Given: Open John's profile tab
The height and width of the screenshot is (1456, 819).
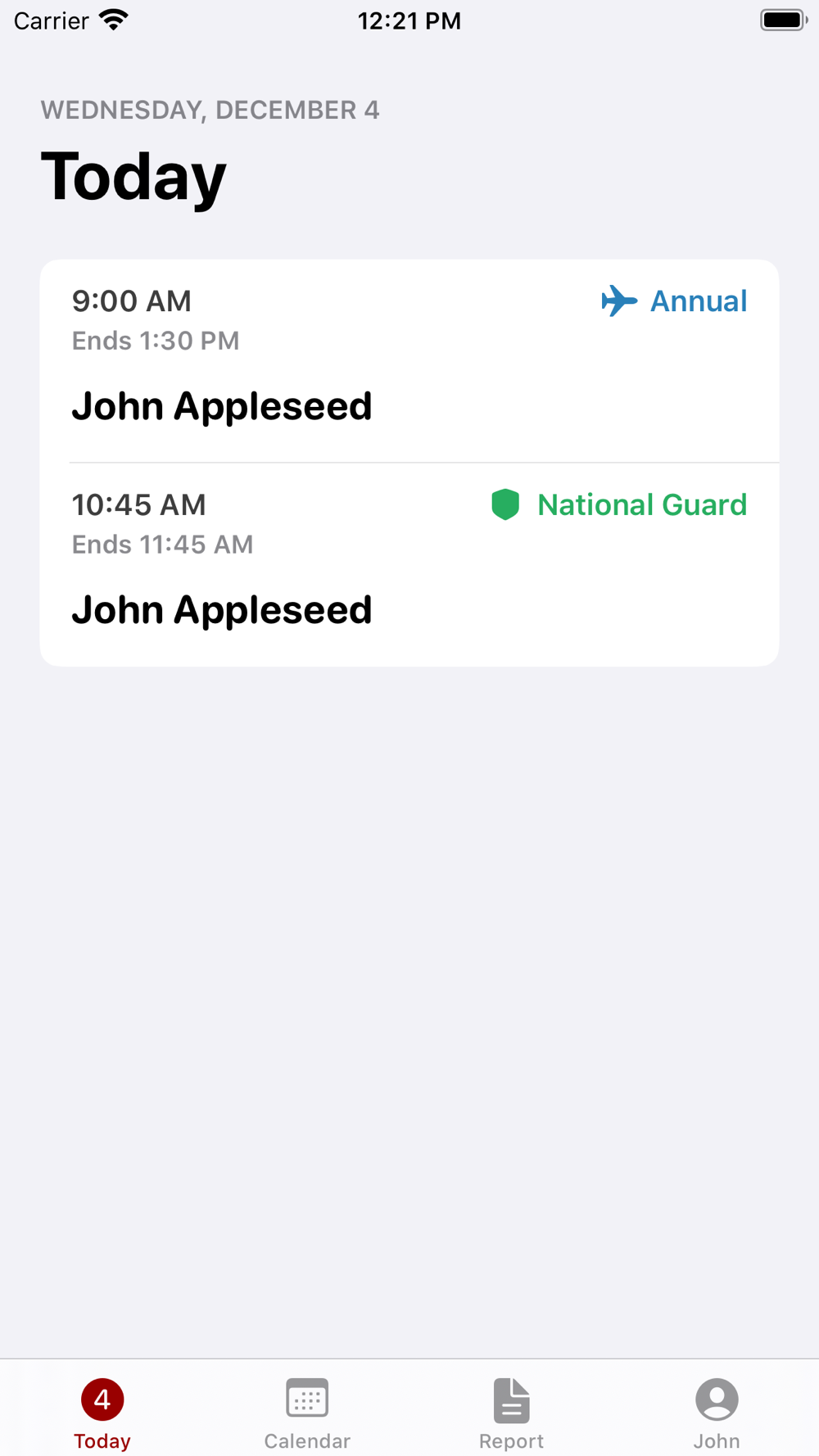Looking at the screenshot, I should pos(717,1414).
